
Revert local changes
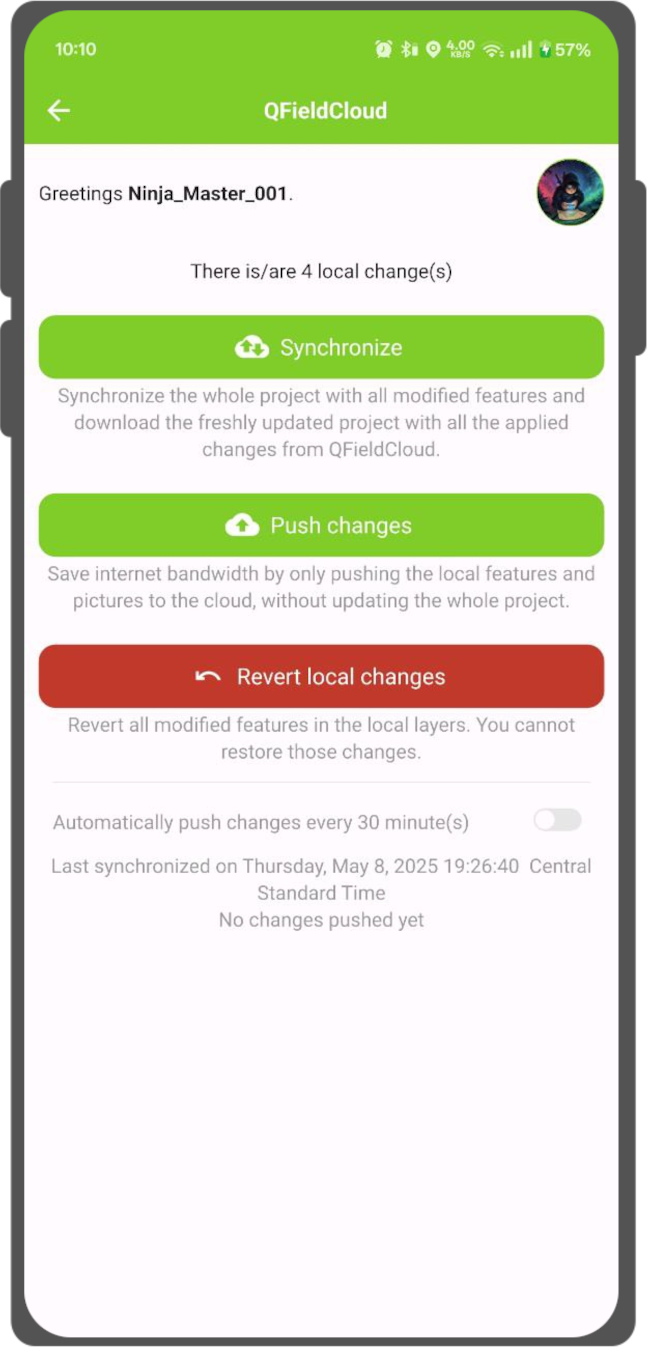click(x=321, y=677)
